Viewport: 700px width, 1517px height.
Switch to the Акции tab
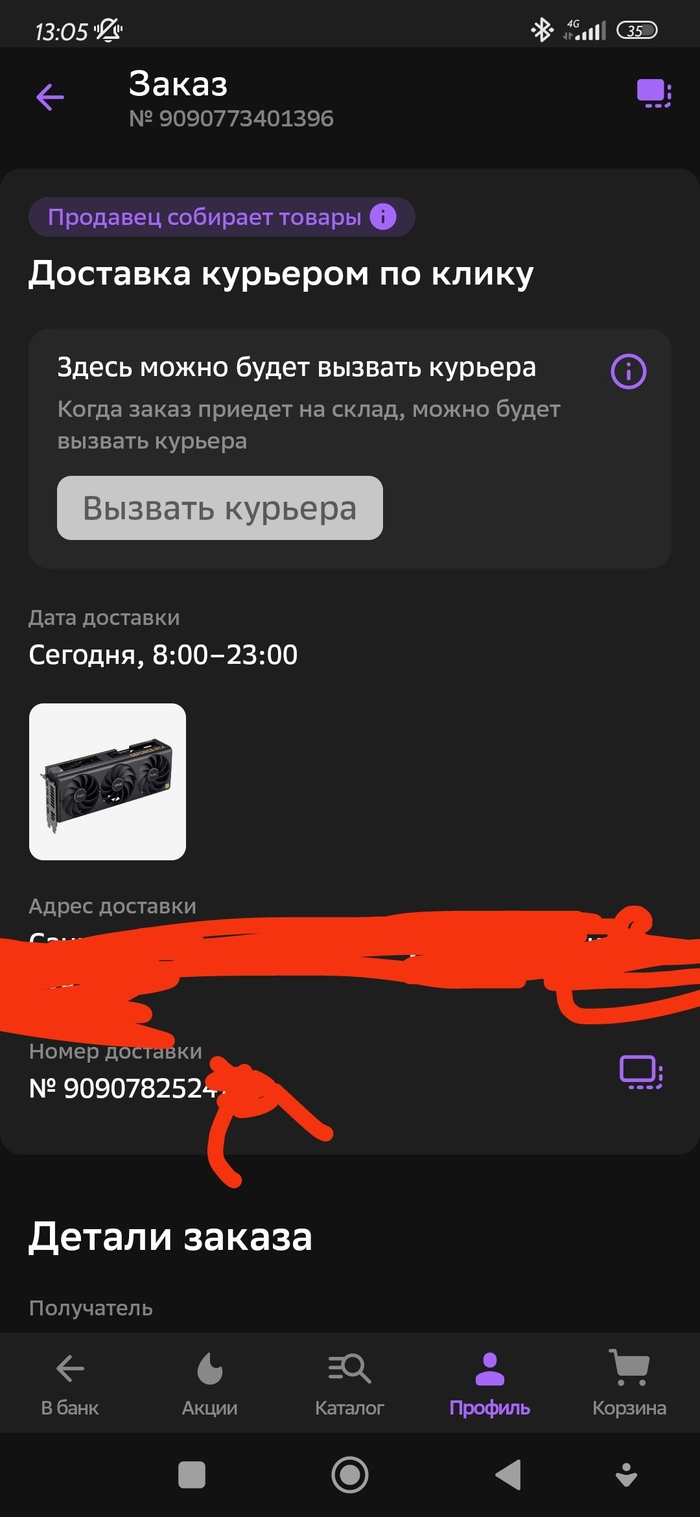tap(210, 1383)
